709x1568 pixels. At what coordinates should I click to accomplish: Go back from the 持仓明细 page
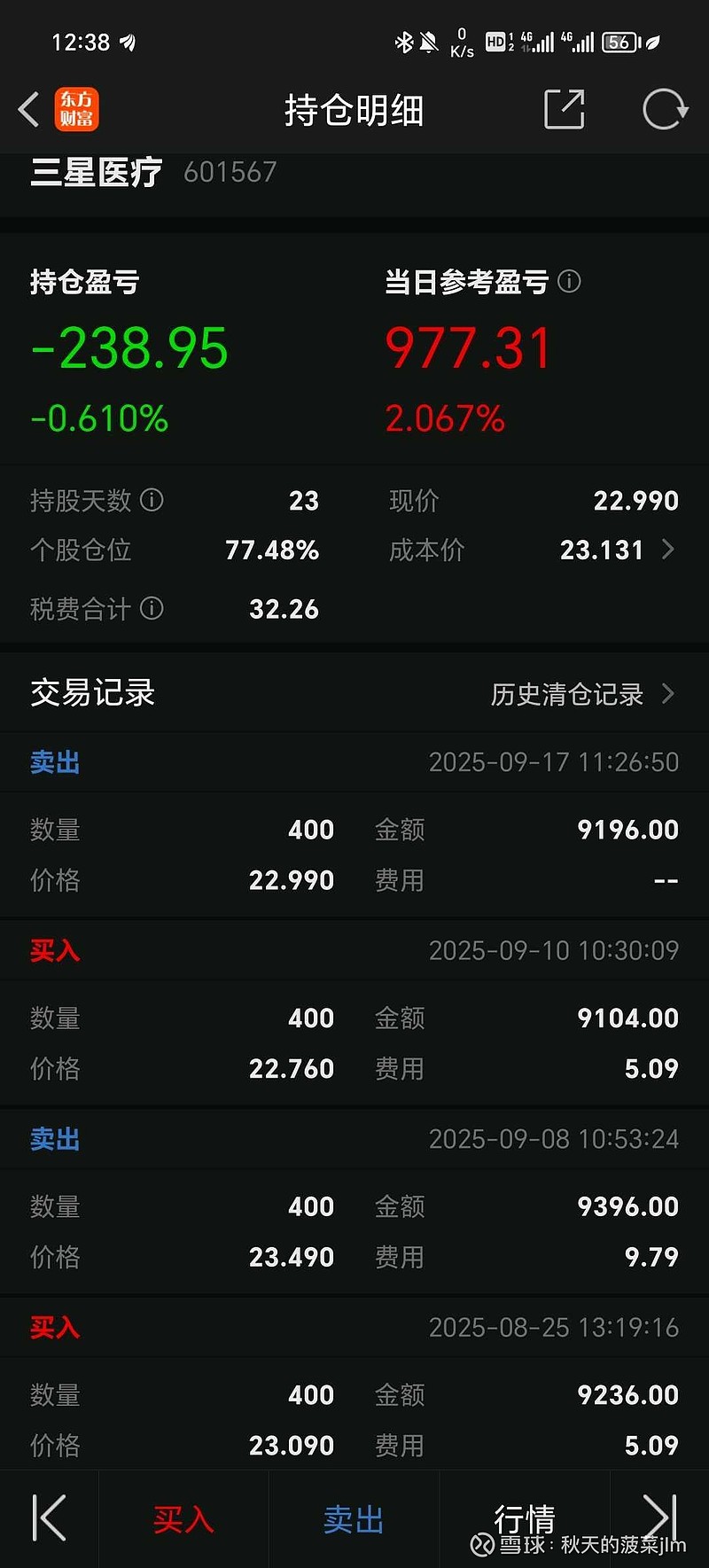click(29, 110)
